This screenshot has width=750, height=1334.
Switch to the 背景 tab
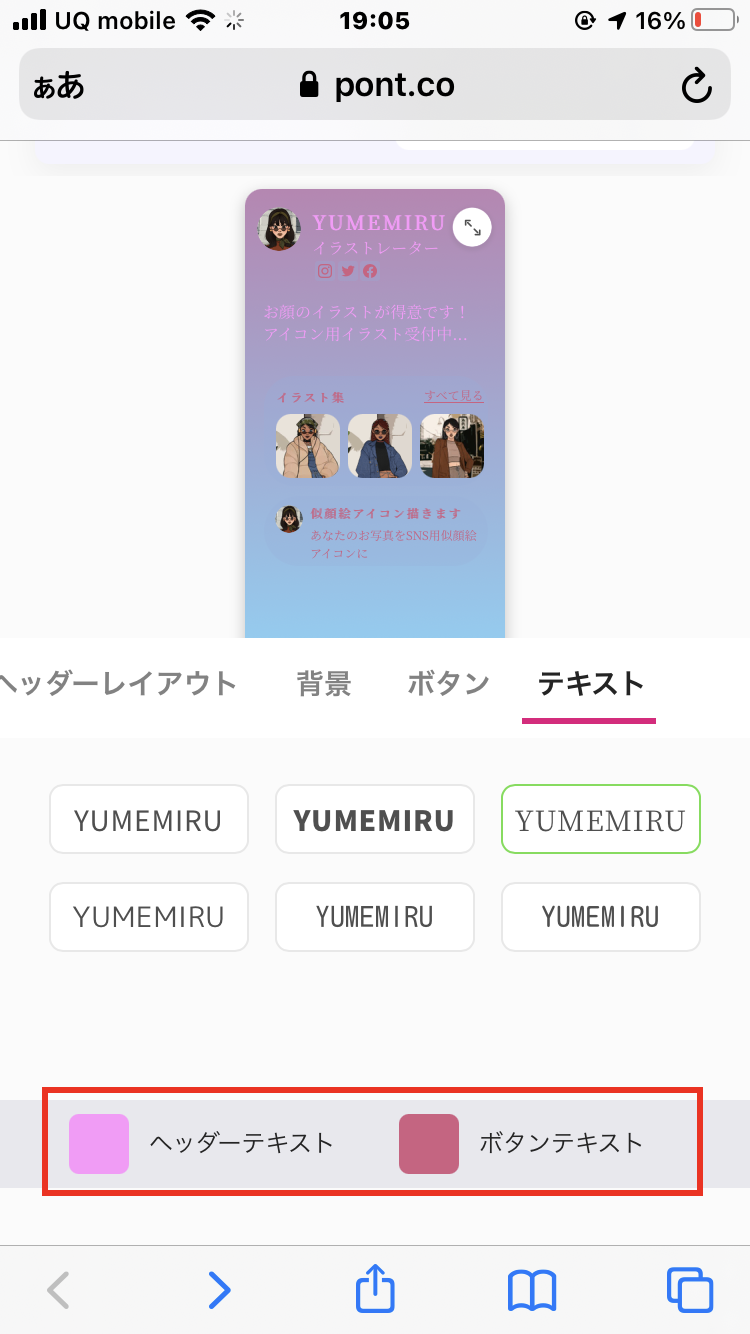click(324, 684)
